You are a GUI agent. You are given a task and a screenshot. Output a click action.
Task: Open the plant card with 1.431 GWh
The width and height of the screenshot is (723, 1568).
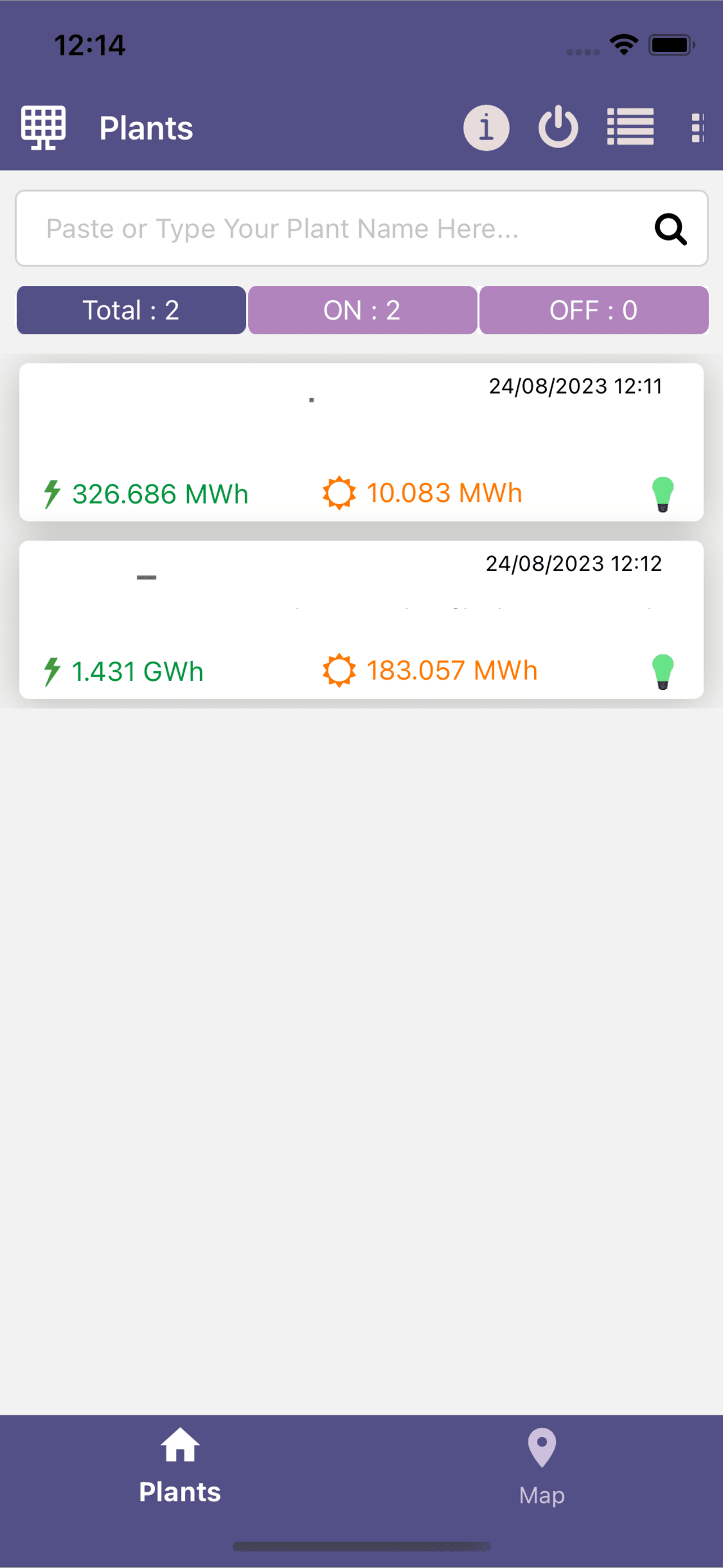(x=361, y=620)
